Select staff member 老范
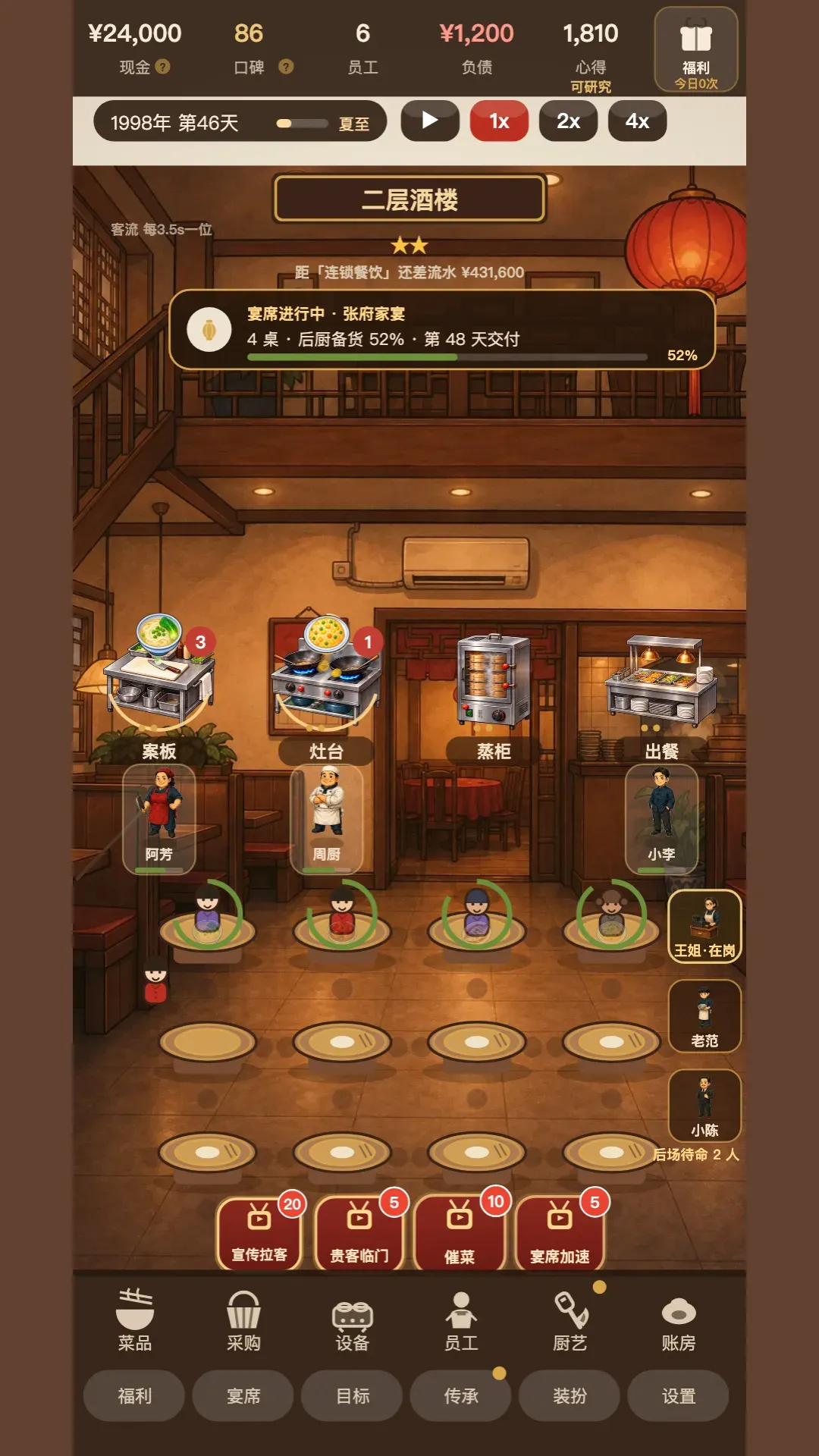Viewport: 819px width, 1456px height. coord(704,1016)
